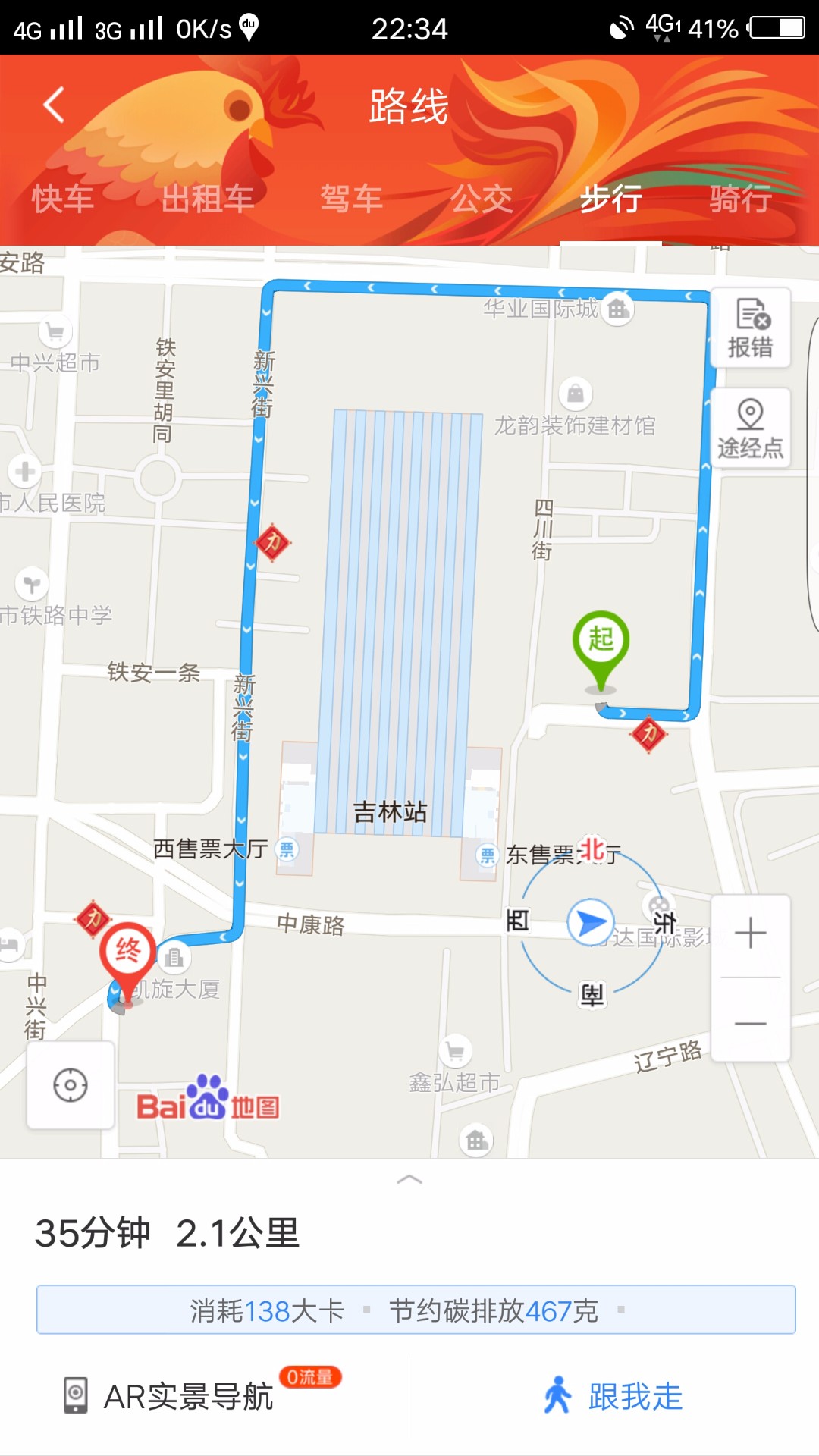
Task: Select the 驾车 driving tab
Action: pyautogui.click(x=351, y=199)
